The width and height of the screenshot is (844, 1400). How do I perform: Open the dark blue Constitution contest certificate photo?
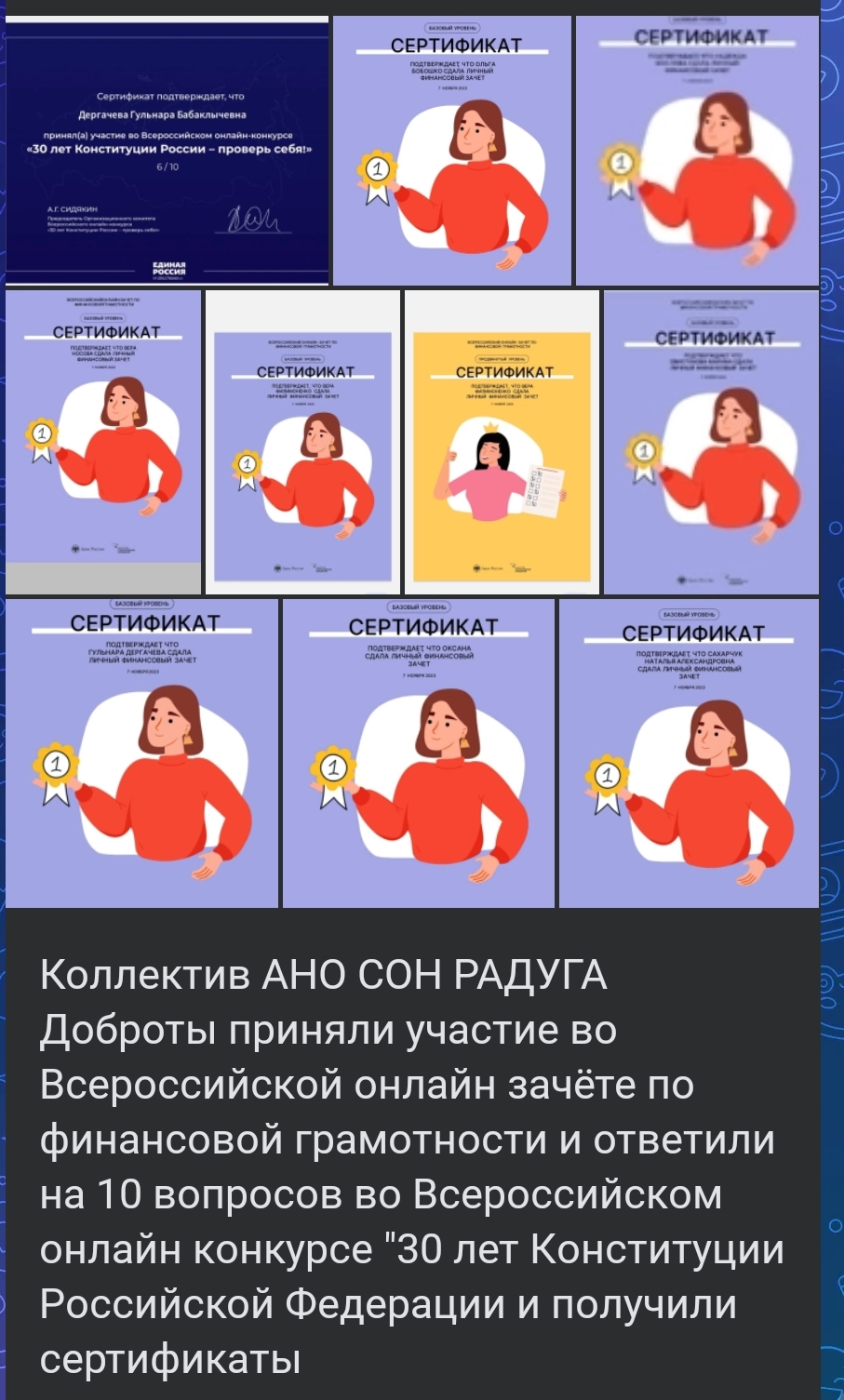coord(167,151)
